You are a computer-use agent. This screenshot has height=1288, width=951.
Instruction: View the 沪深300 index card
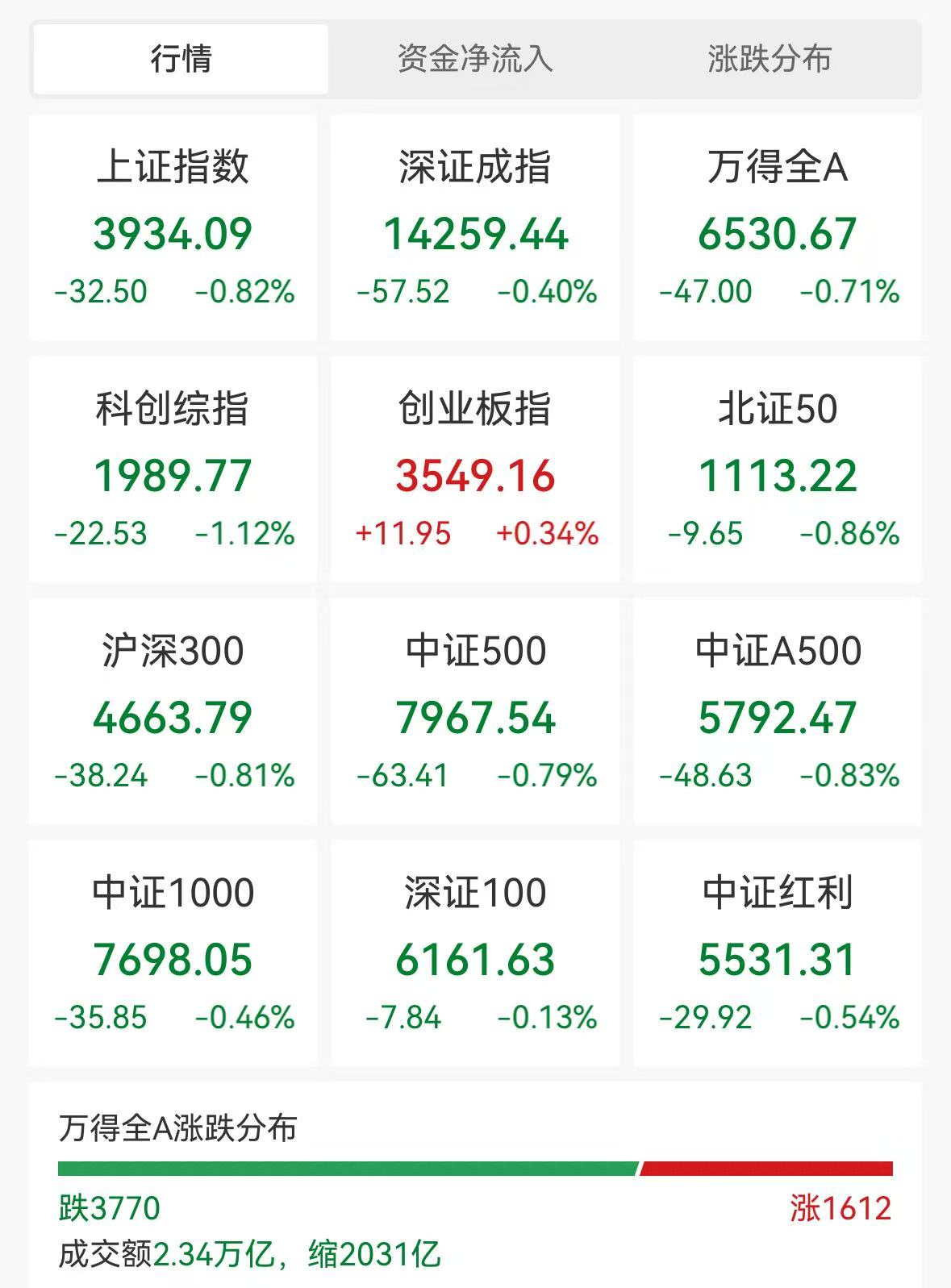pos(173,711)
